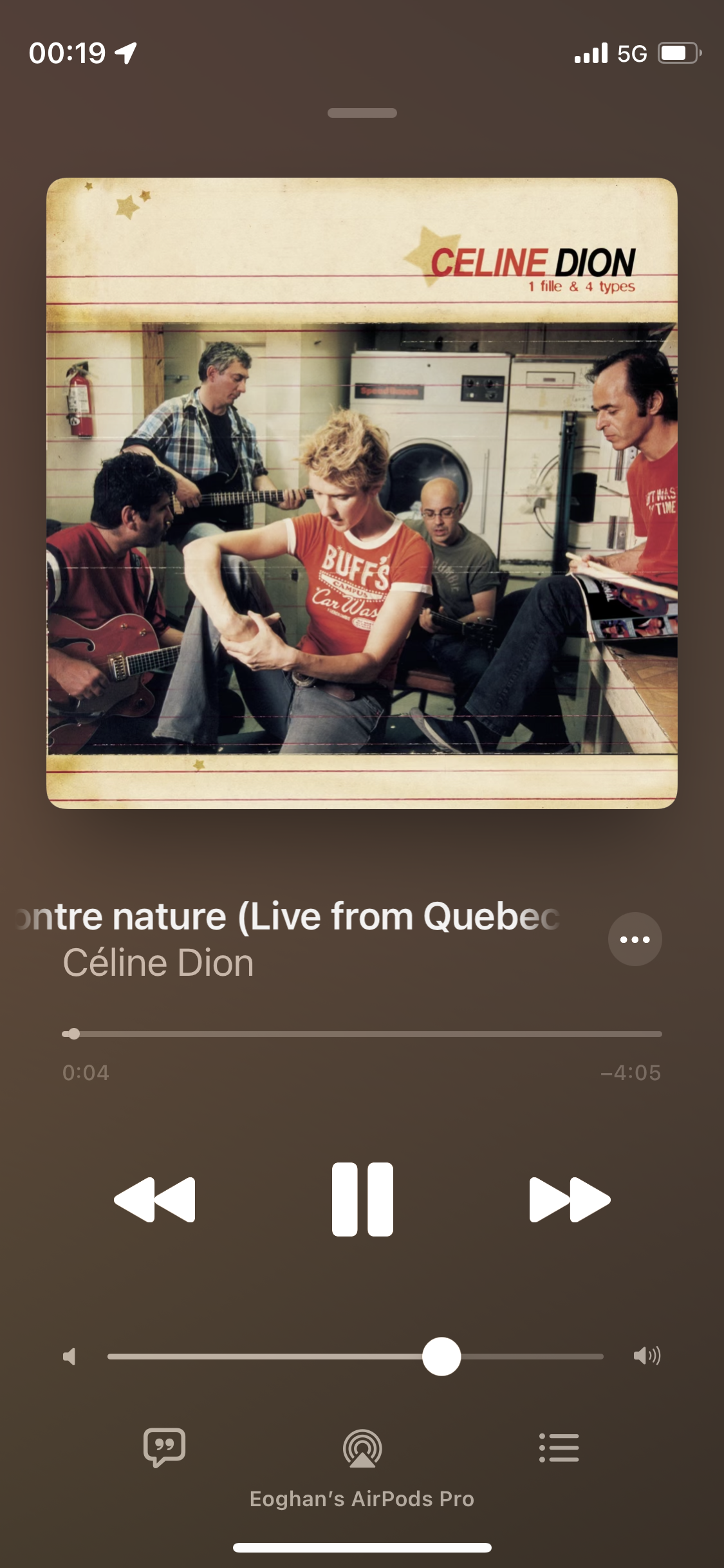Open the three-dot more options menu

point(635,939)
